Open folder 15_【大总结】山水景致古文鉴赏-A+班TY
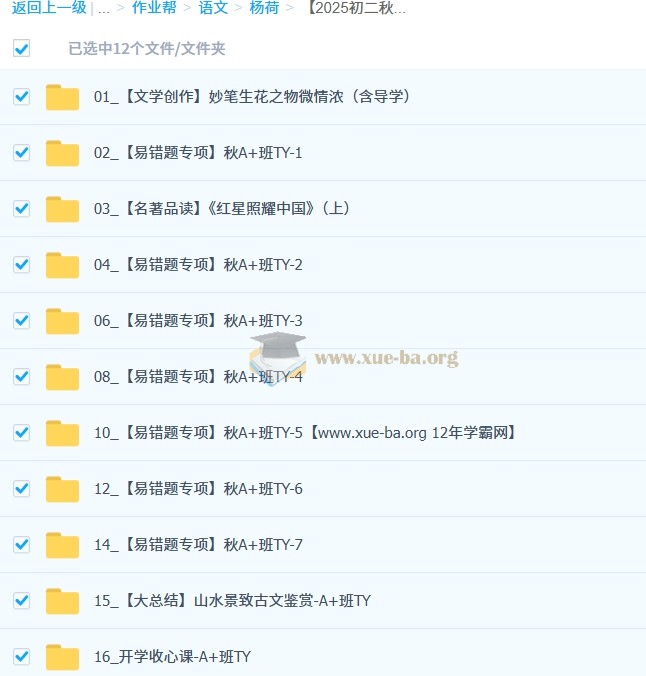The width and height of the screenshot is (646, 676). [x=232, y=601]
